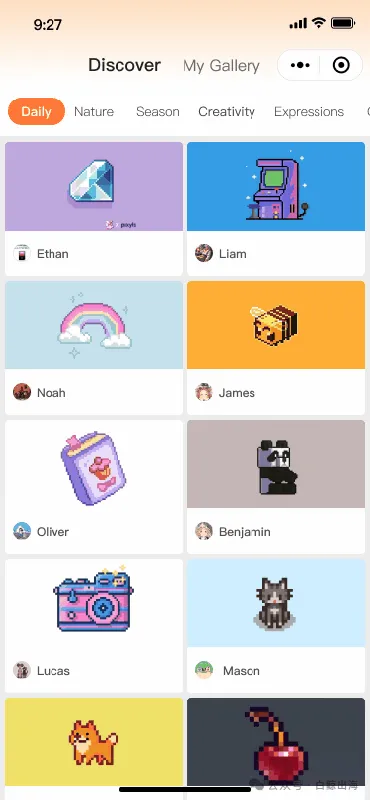Open the cherry pixel art
This screenshot has width=370, height=800.
click(276, 742)
